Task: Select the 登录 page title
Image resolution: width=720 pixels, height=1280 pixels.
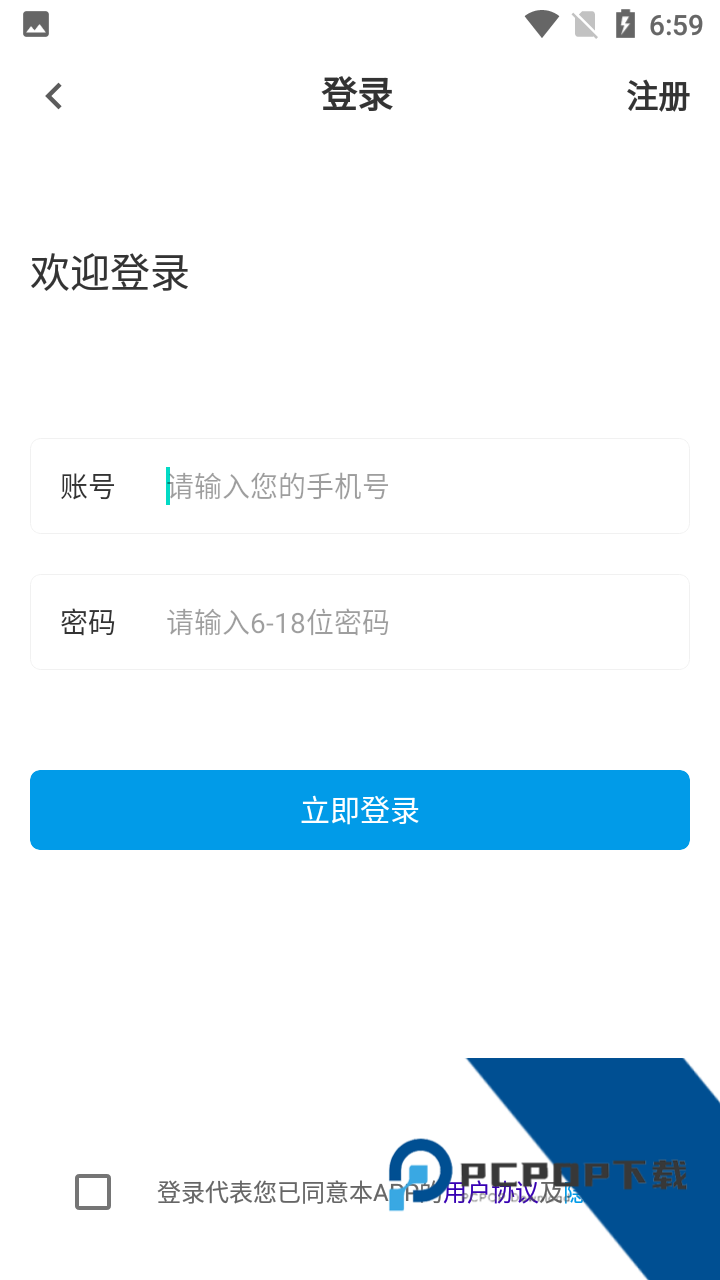Action: pyautogui.click(x=358, y=95)
